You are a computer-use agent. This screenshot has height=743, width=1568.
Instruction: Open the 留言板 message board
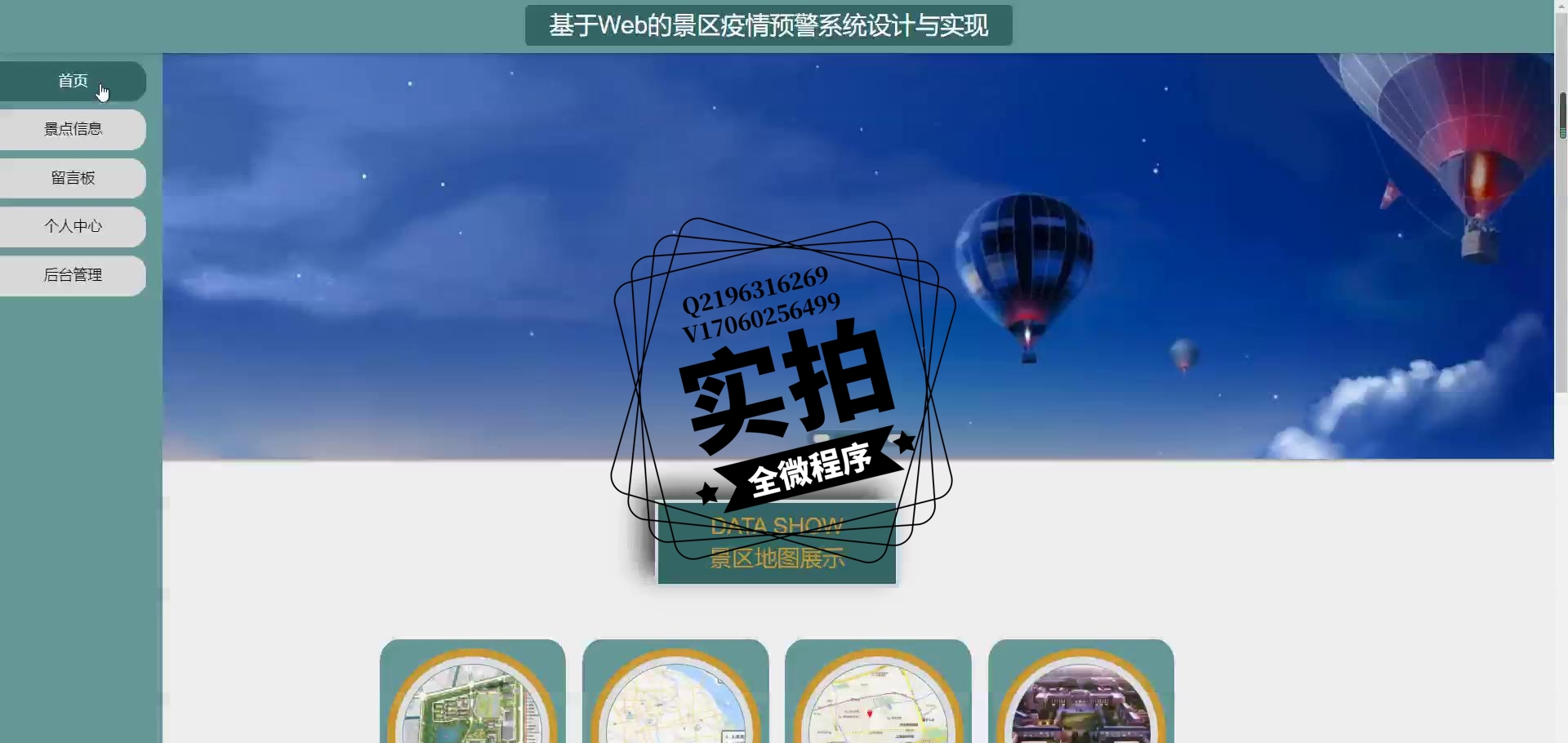click(73, 178)
